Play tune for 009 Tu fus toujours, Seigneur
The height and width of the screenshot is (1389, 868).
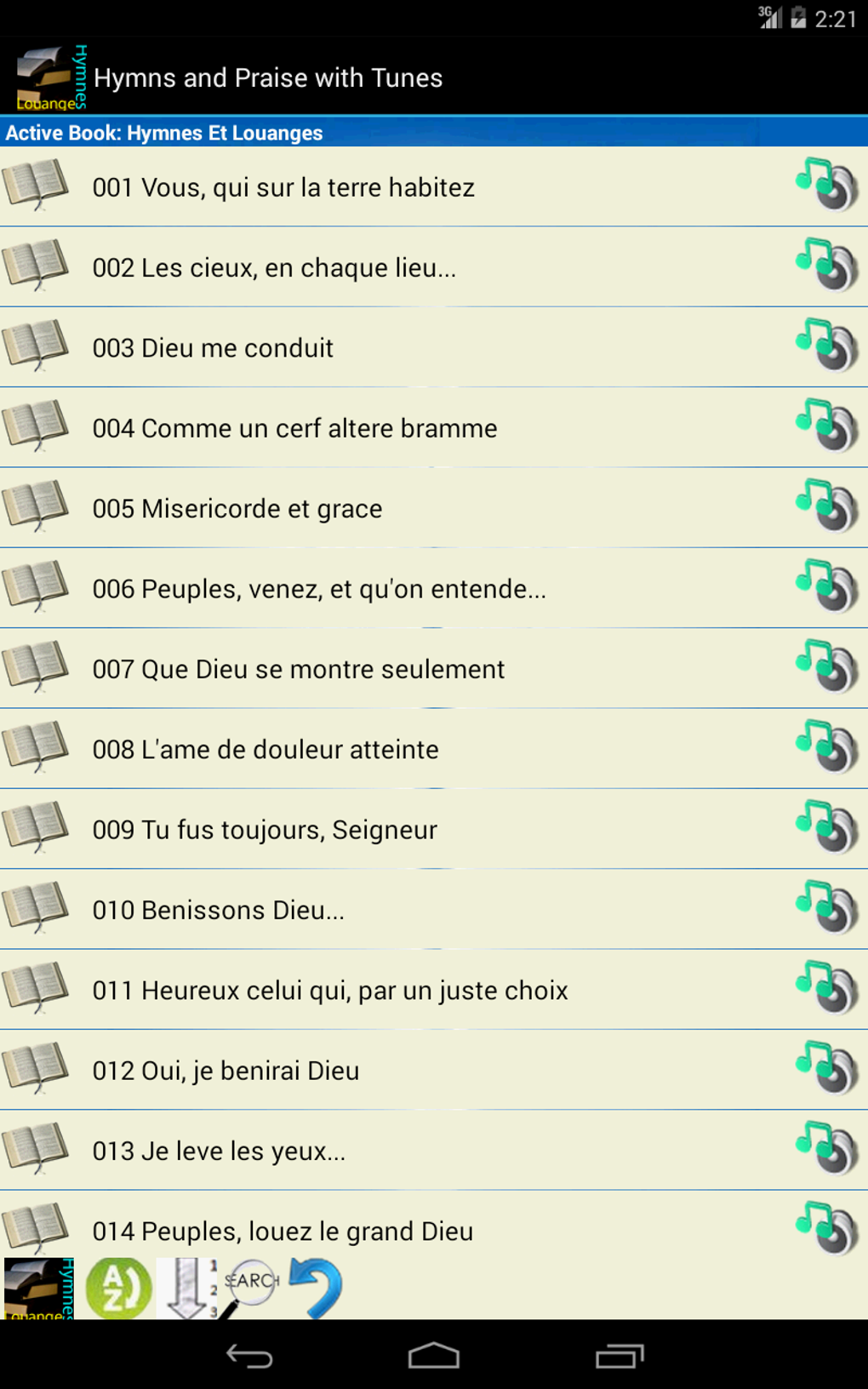pos(826,828)
